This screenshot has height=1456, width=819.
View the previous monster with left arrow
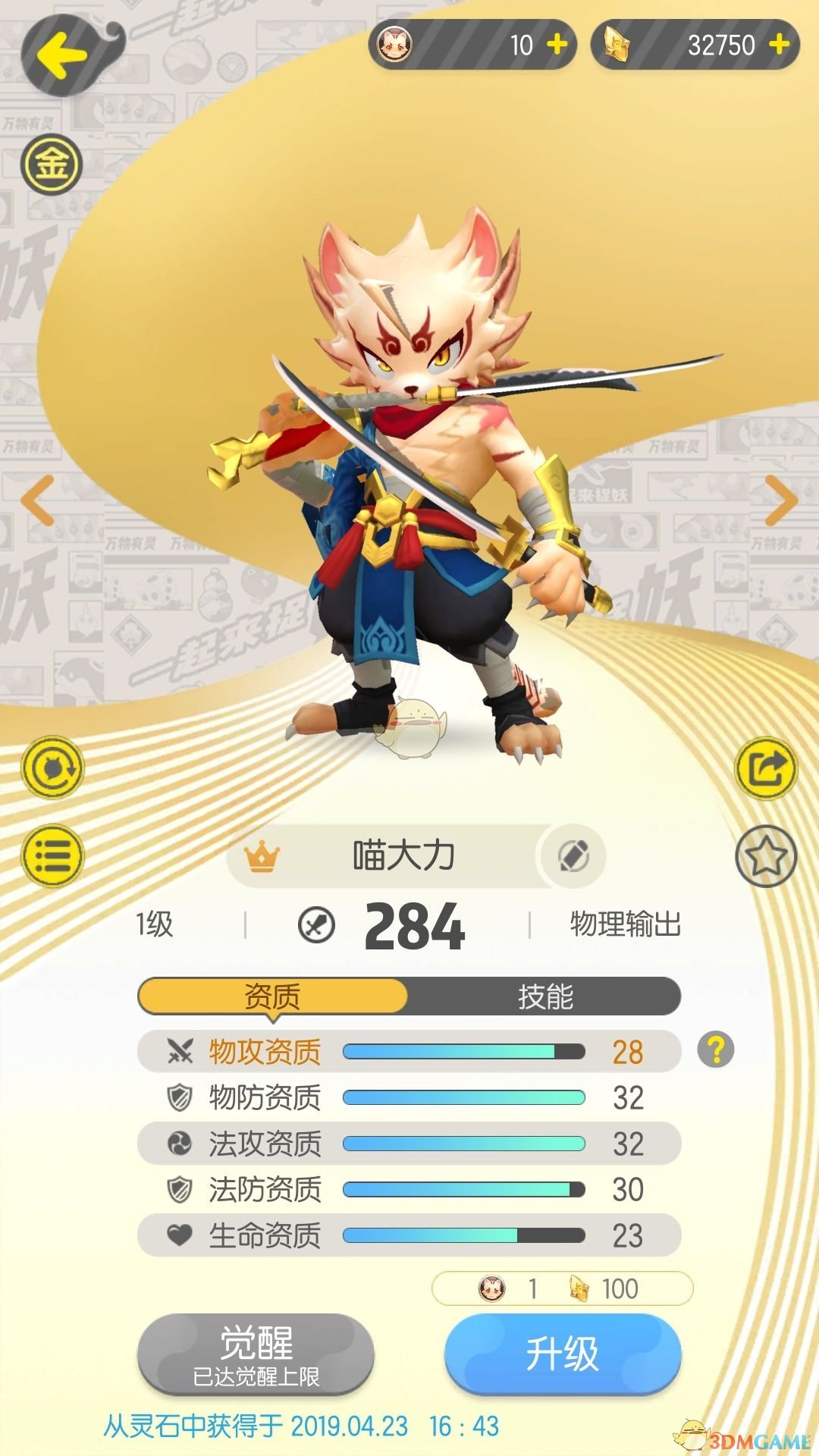(x=38, y=500)
